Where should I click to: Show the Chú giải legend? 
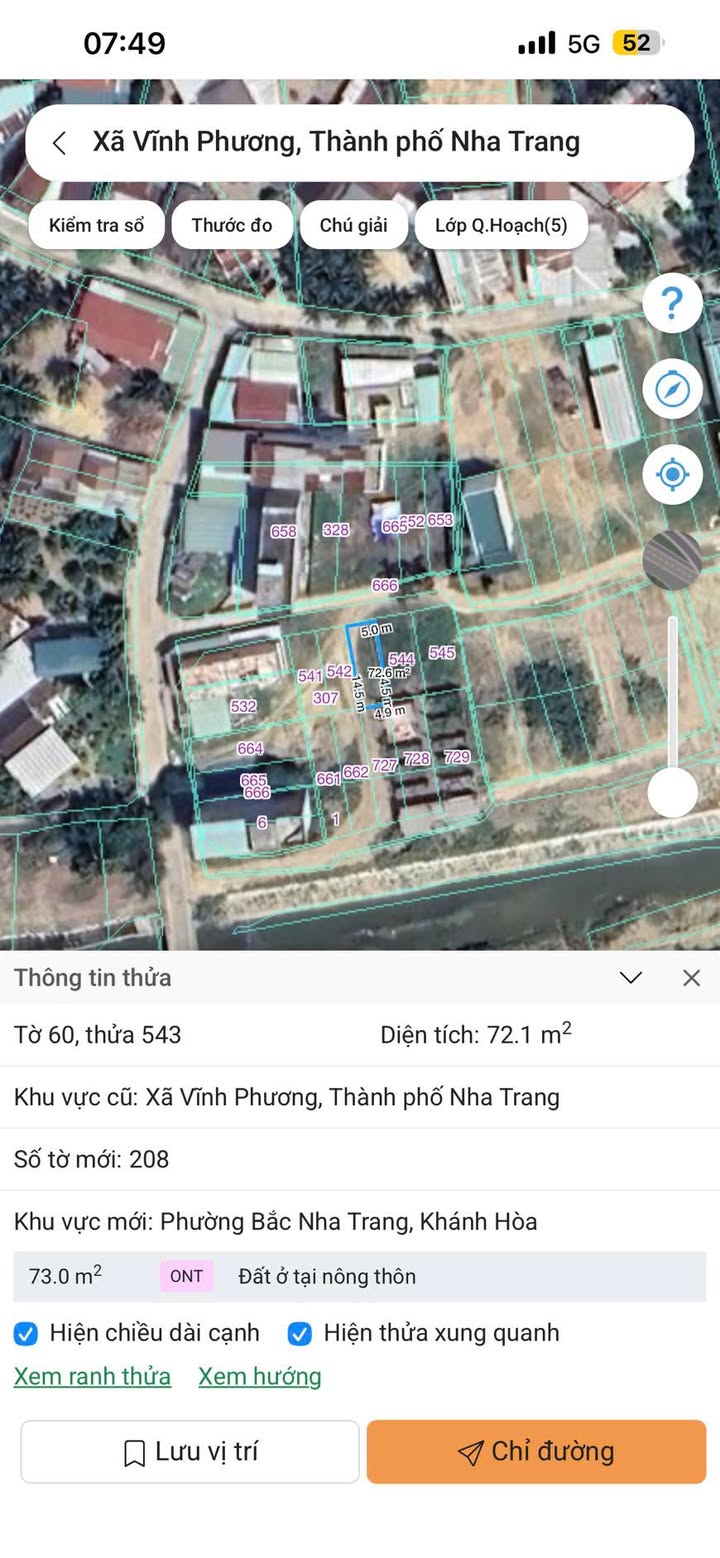353,225
